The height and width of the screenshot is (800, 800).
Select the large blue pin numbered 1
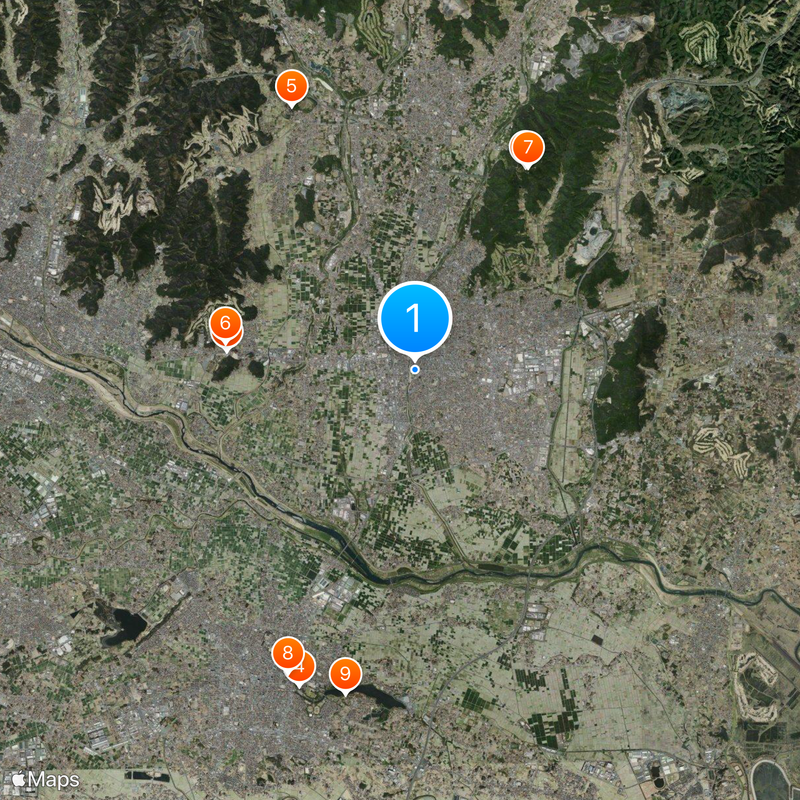coord(415,319)
